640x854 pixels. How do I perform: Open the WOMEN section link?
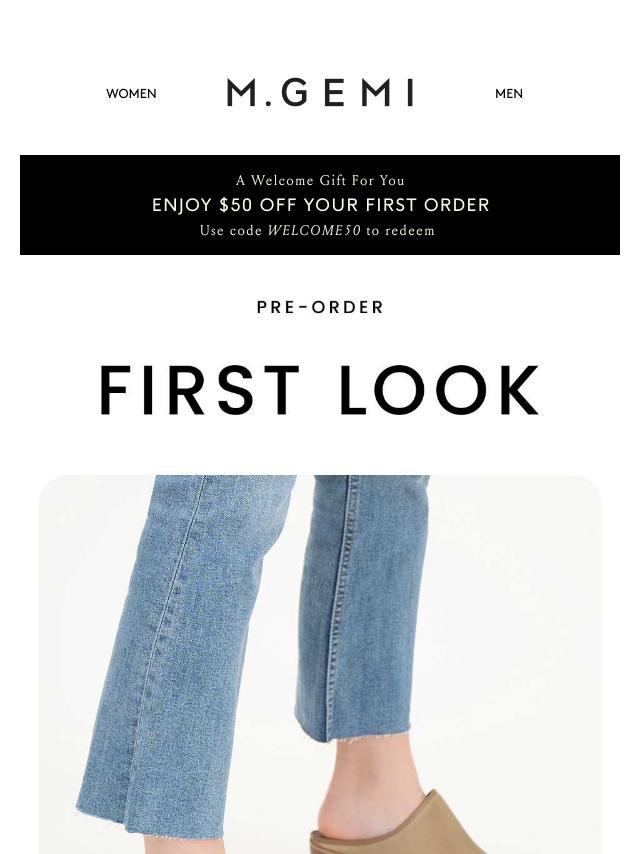click(x=131, y=94)
